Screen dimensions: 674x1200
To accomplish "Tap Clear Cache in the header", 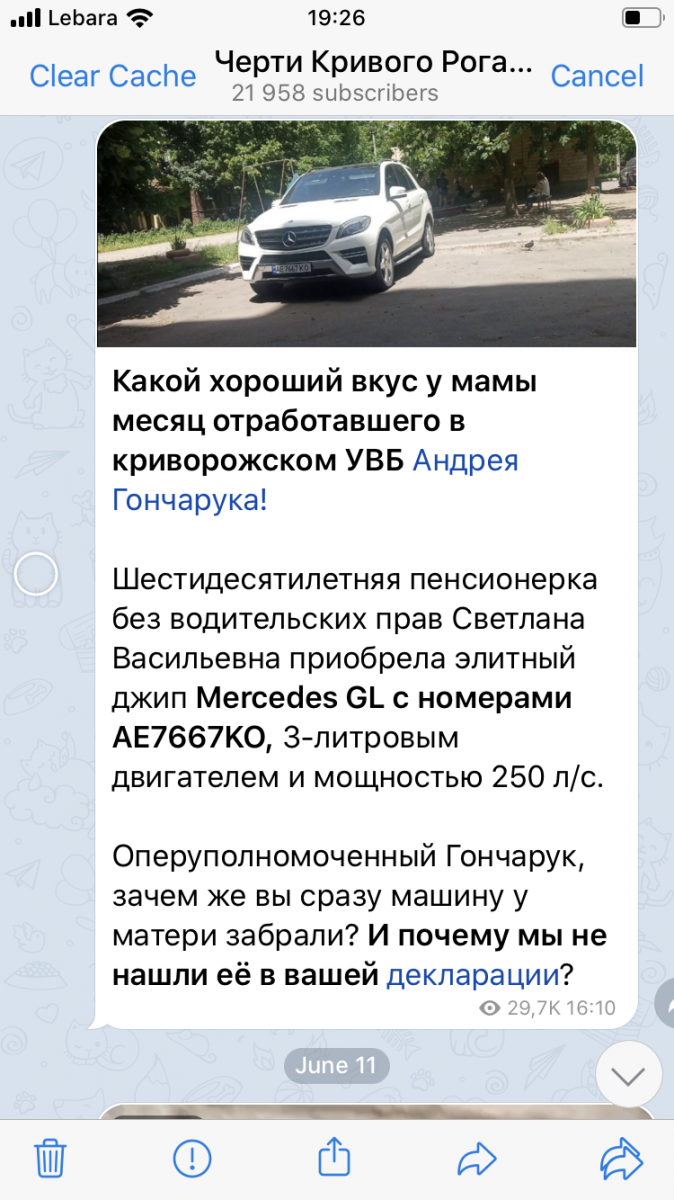I will click(113, 76).
